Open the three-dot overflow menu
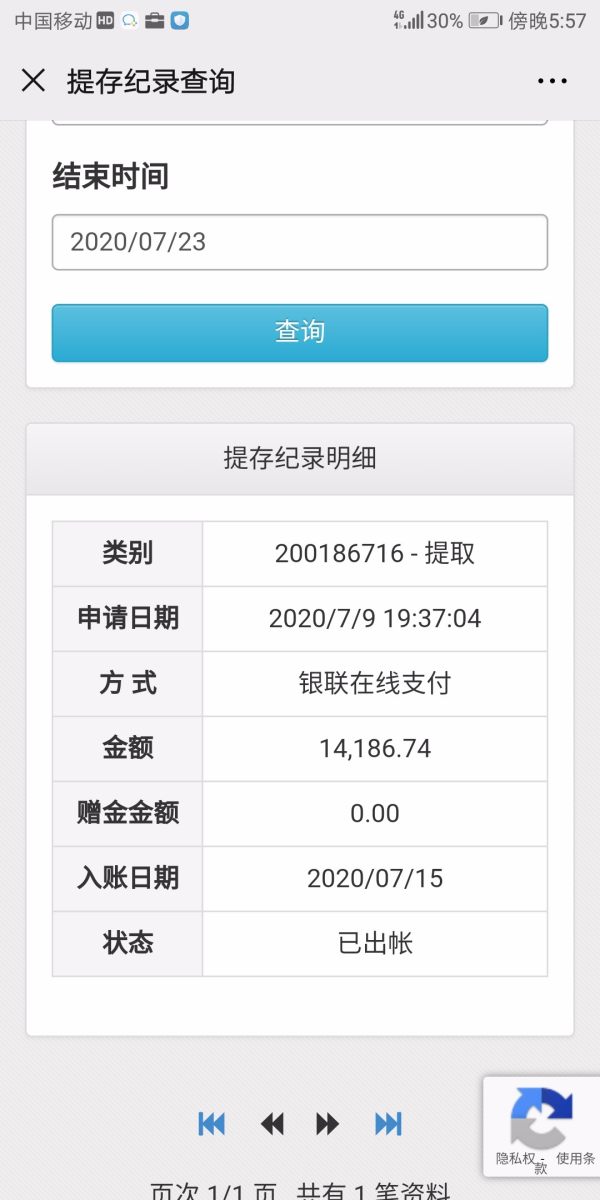The height and width of the screenshot is (1200, 600). pyautogui.click(x=552, y=81)
